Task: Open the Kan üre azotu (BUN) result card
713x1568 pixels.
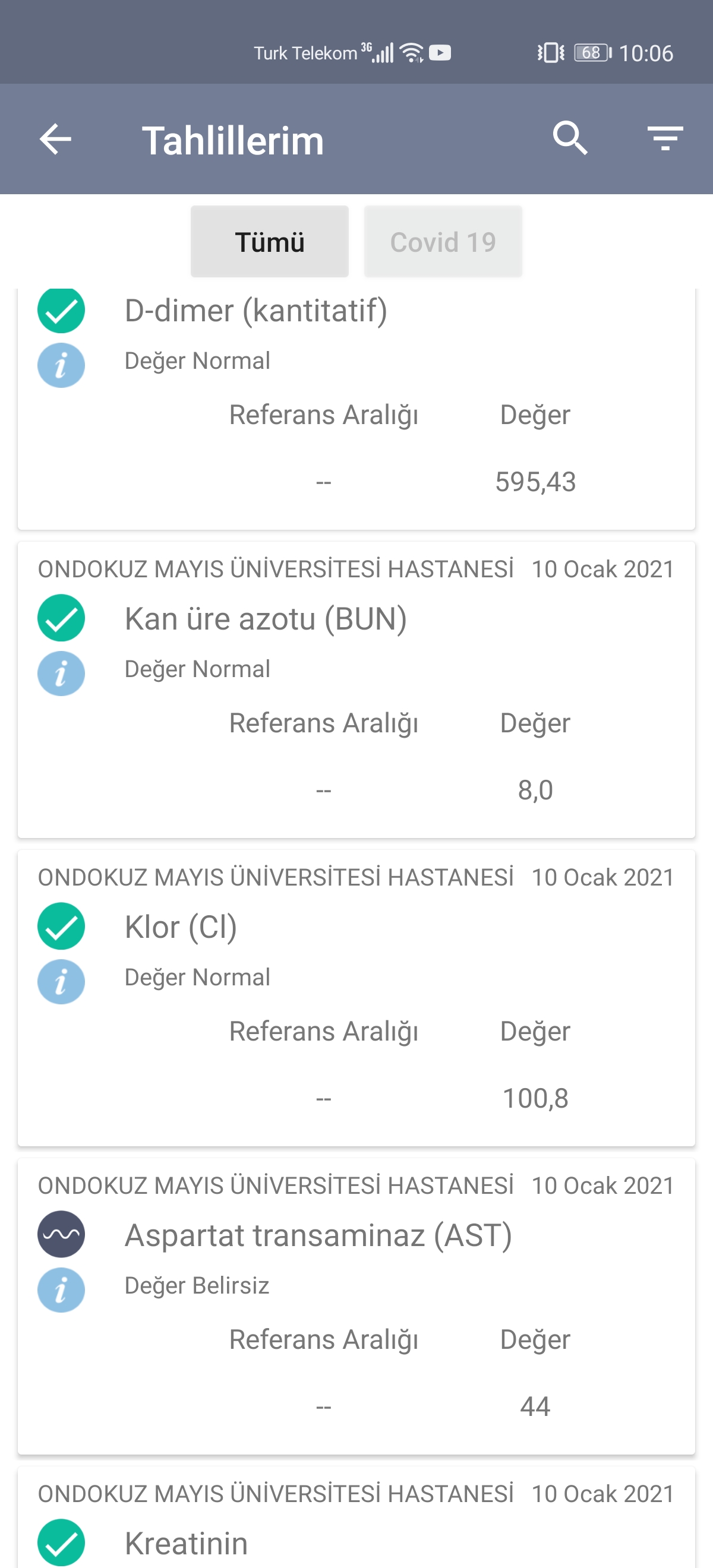Action: point(356,690)
